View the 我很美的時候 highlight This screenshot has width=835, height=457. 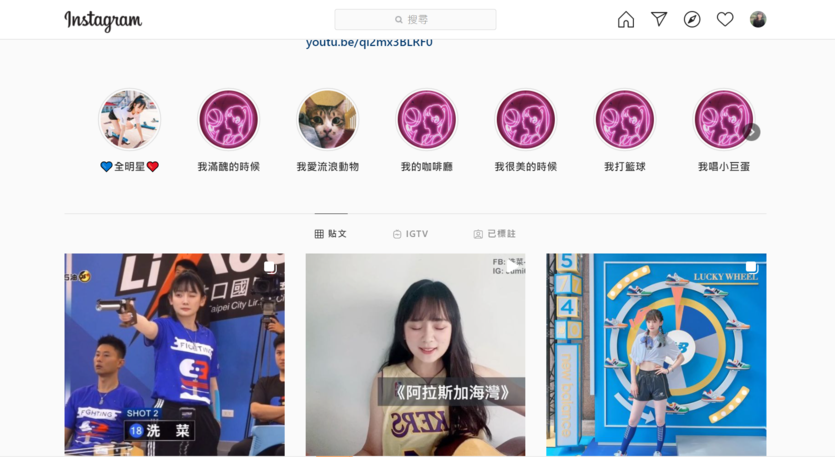click(526, 120)
